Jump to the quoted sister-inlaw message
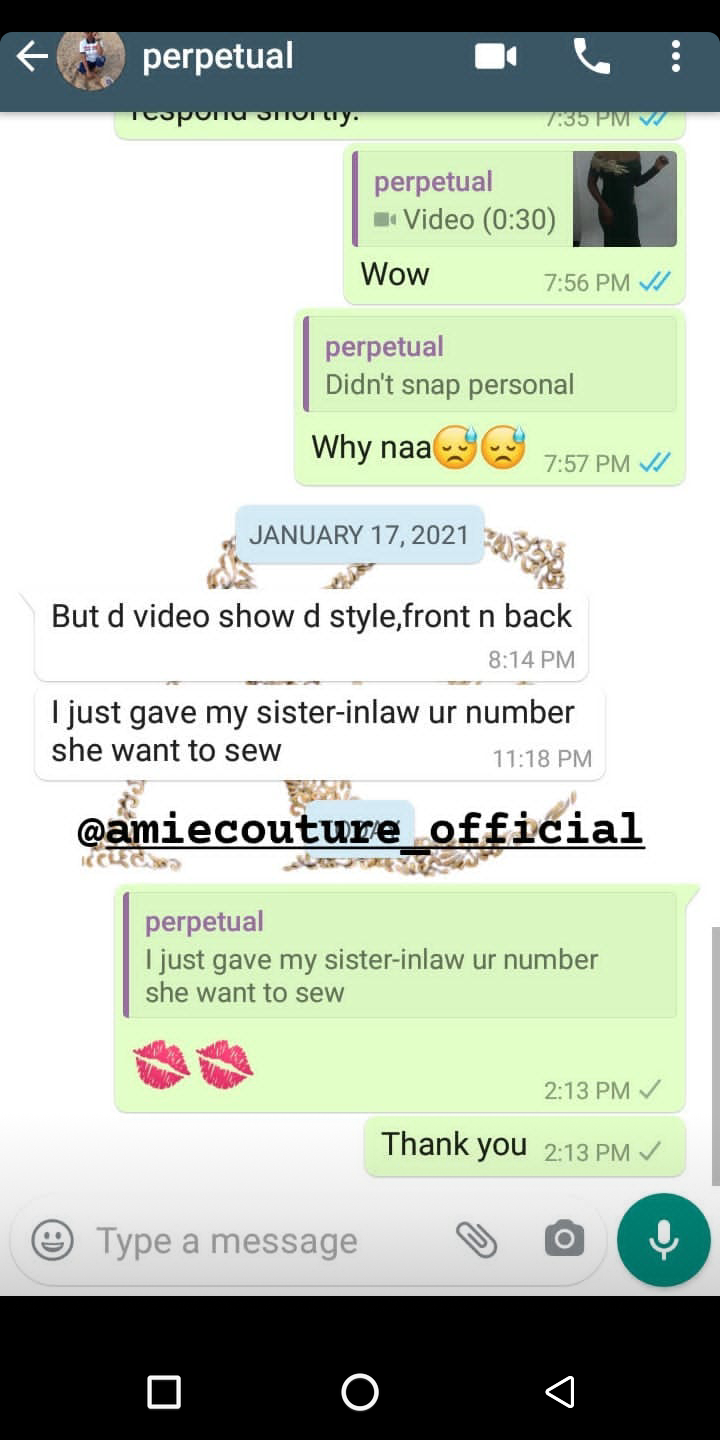Image resolution: width=720 pixels, height=1440 pixels. coord(400,955)
